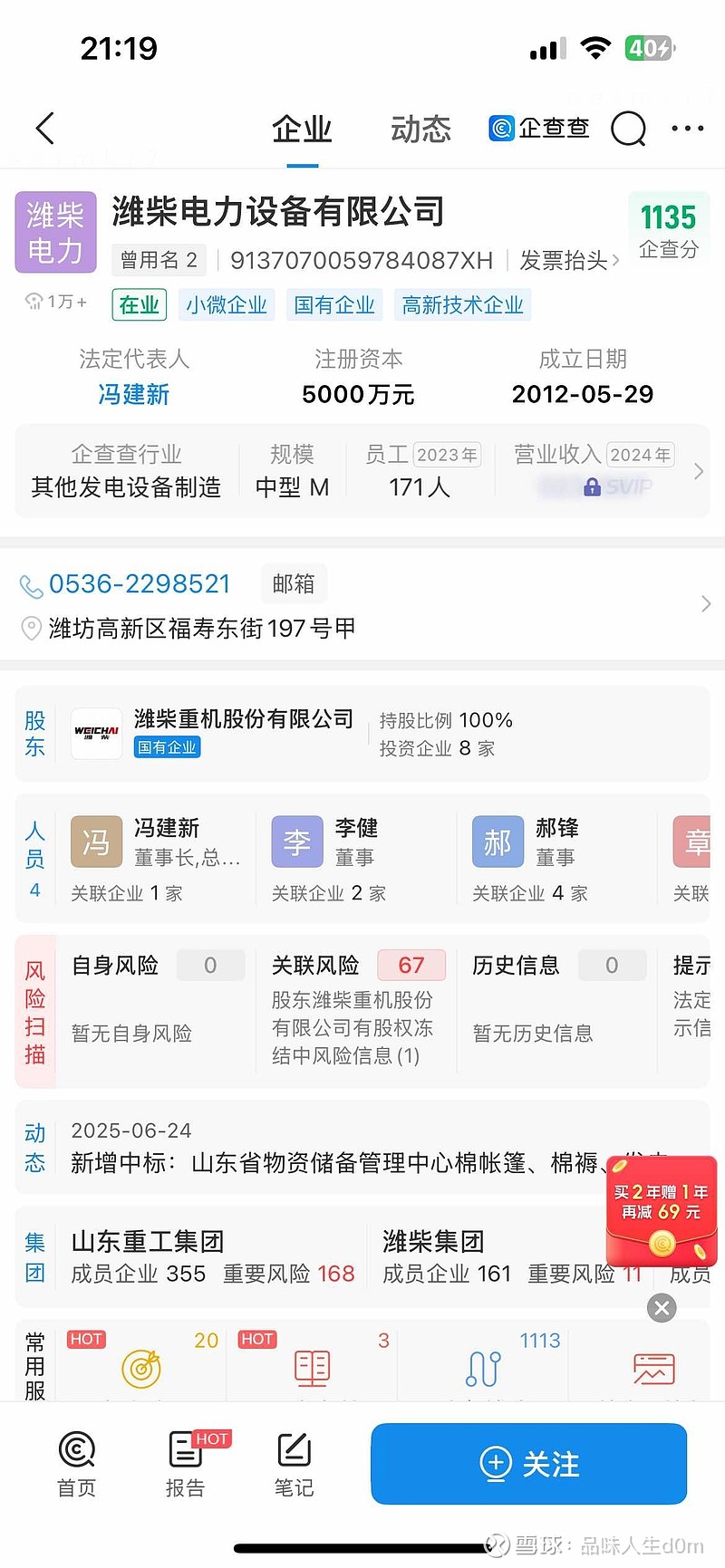Screen dimensions: 725x1568
Task: Tap the 关注 follow button
Action: (528, 1464)
